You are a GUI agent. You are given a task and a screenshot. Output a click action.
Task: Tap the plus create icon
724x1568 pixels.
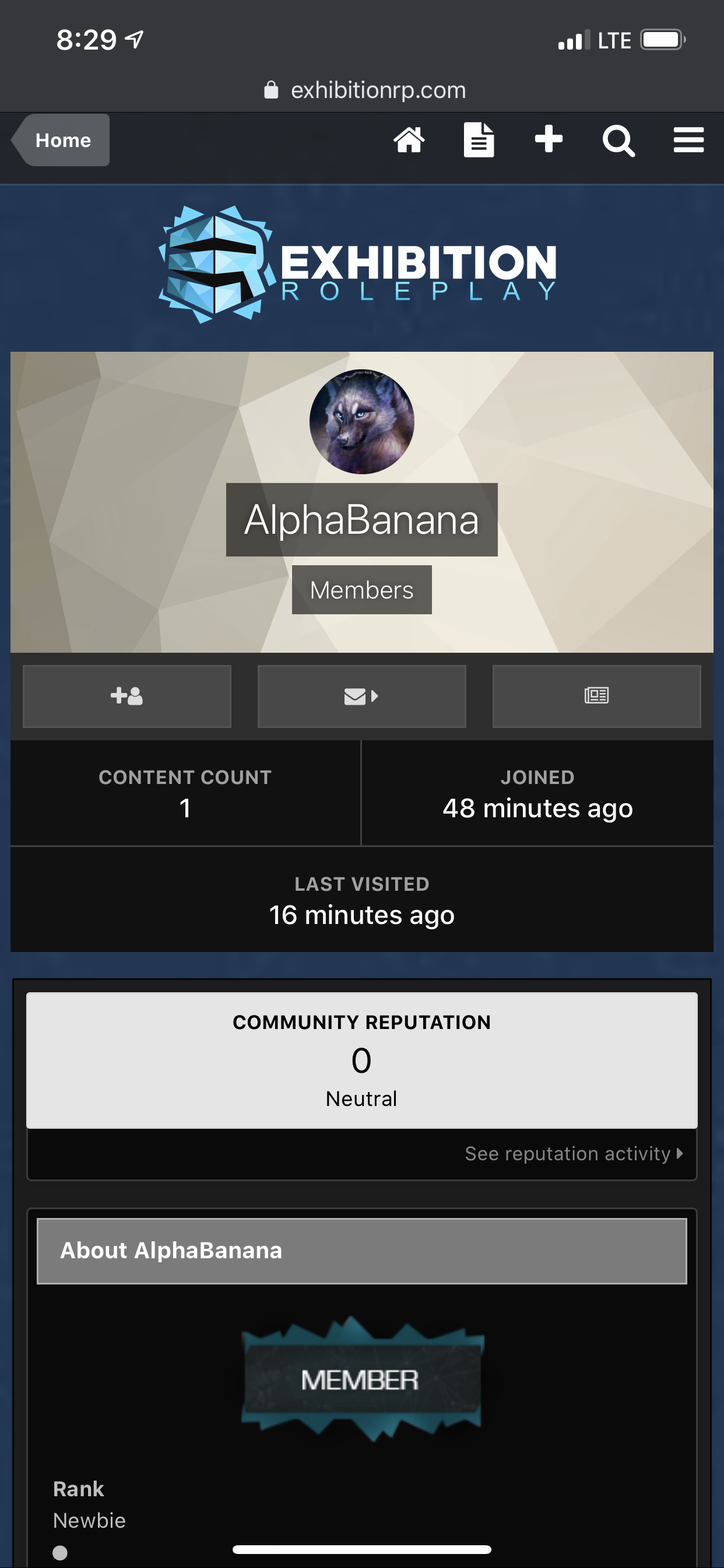[x=549, y=139]
